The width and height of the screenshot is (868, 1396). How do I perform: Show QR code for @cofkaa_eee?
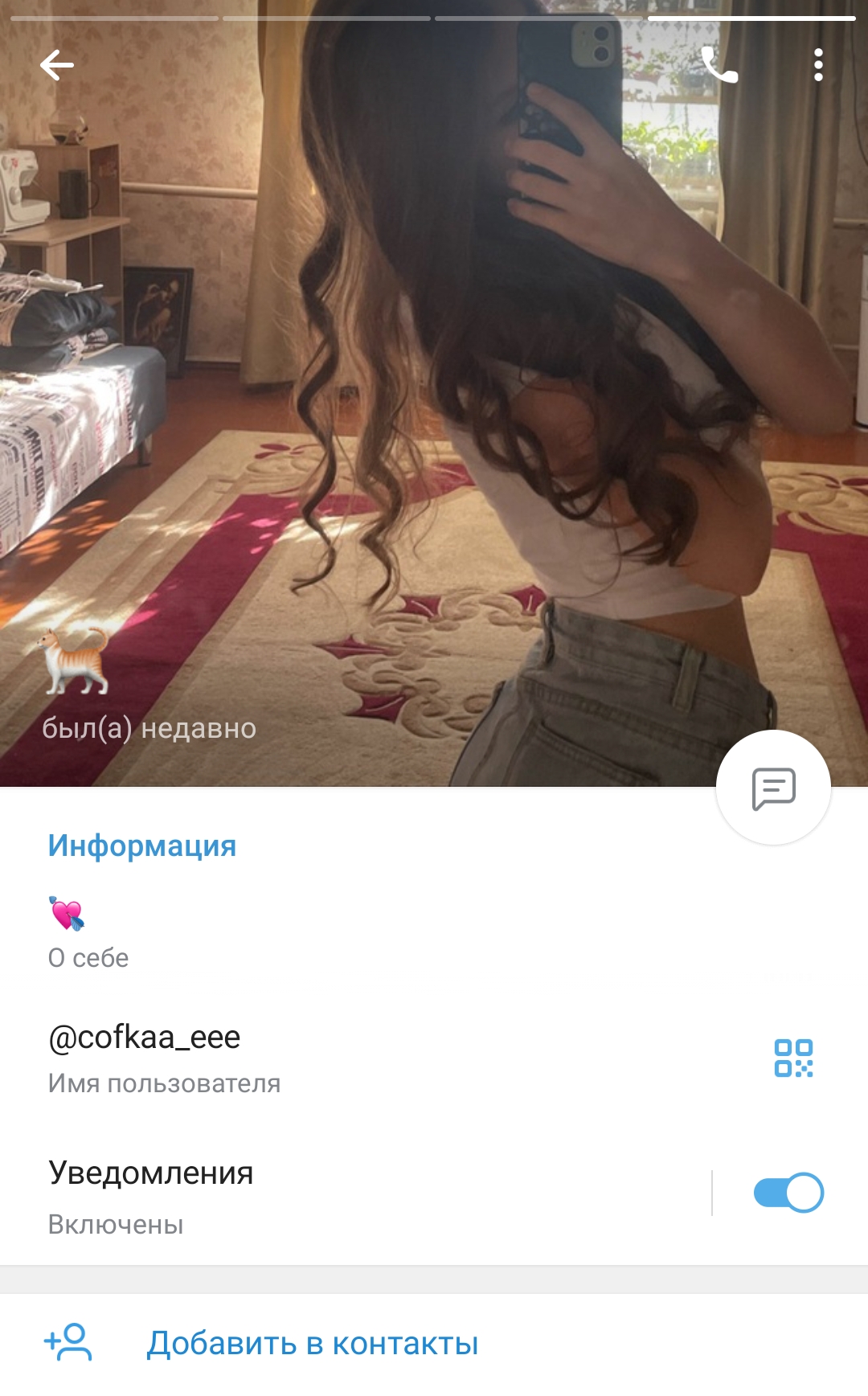793,1058
